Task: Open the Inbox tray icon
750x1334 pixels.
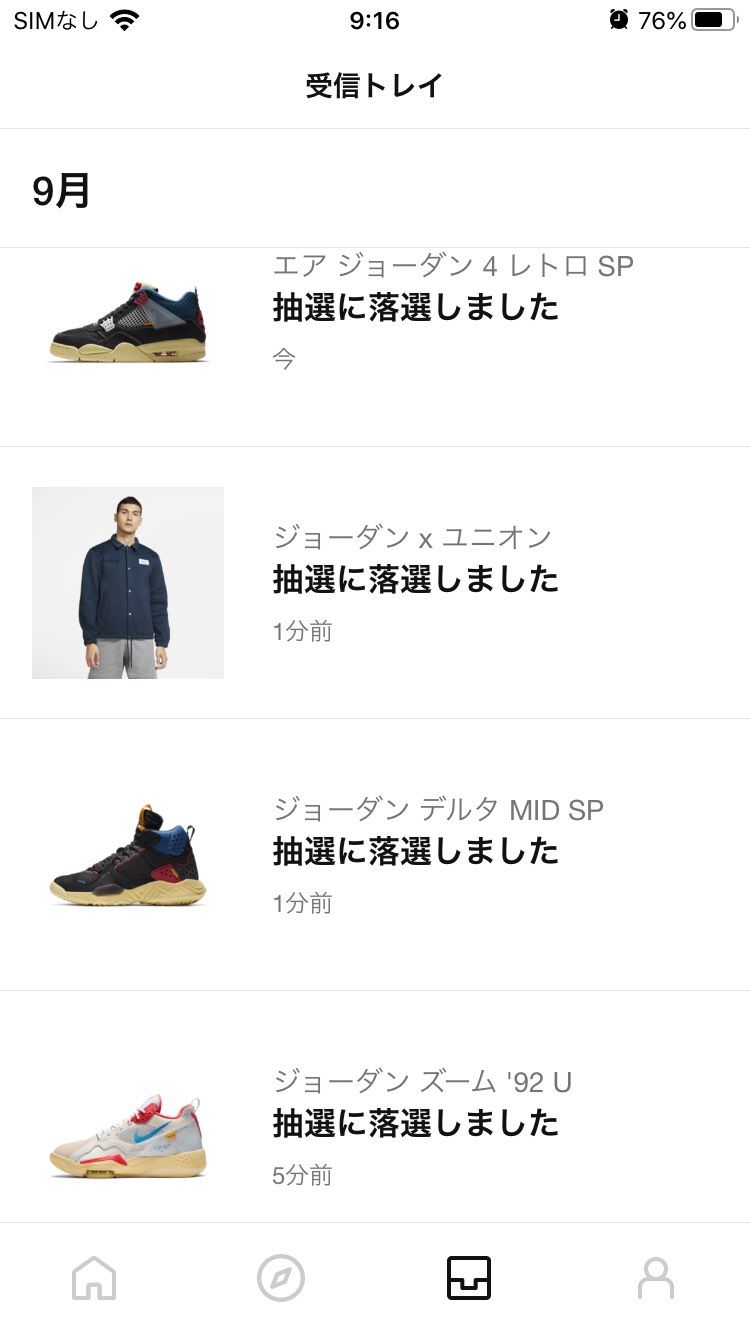Action: [469, 1277]
